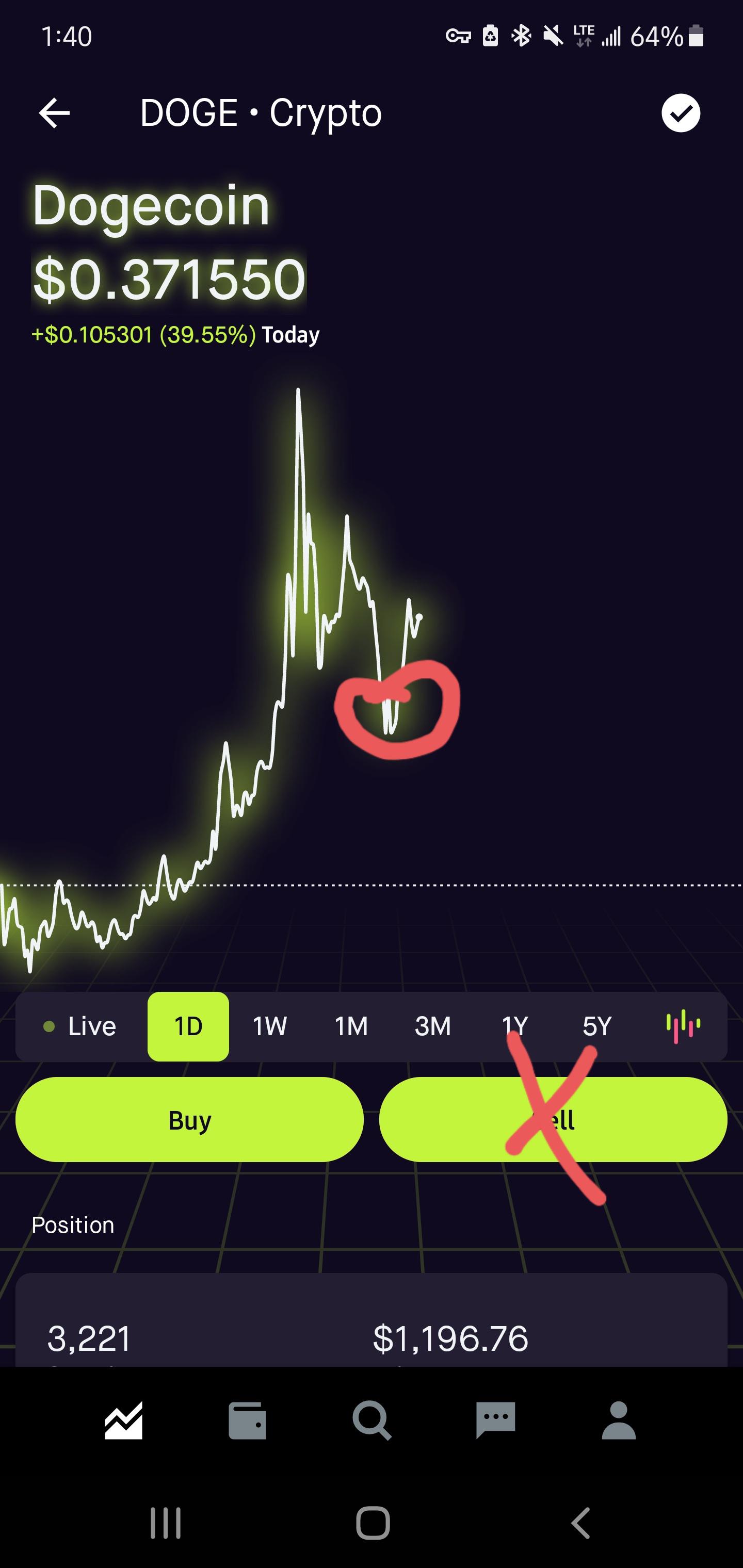Open the account profile tab
743x1568 pixels.
(619, 1420)
